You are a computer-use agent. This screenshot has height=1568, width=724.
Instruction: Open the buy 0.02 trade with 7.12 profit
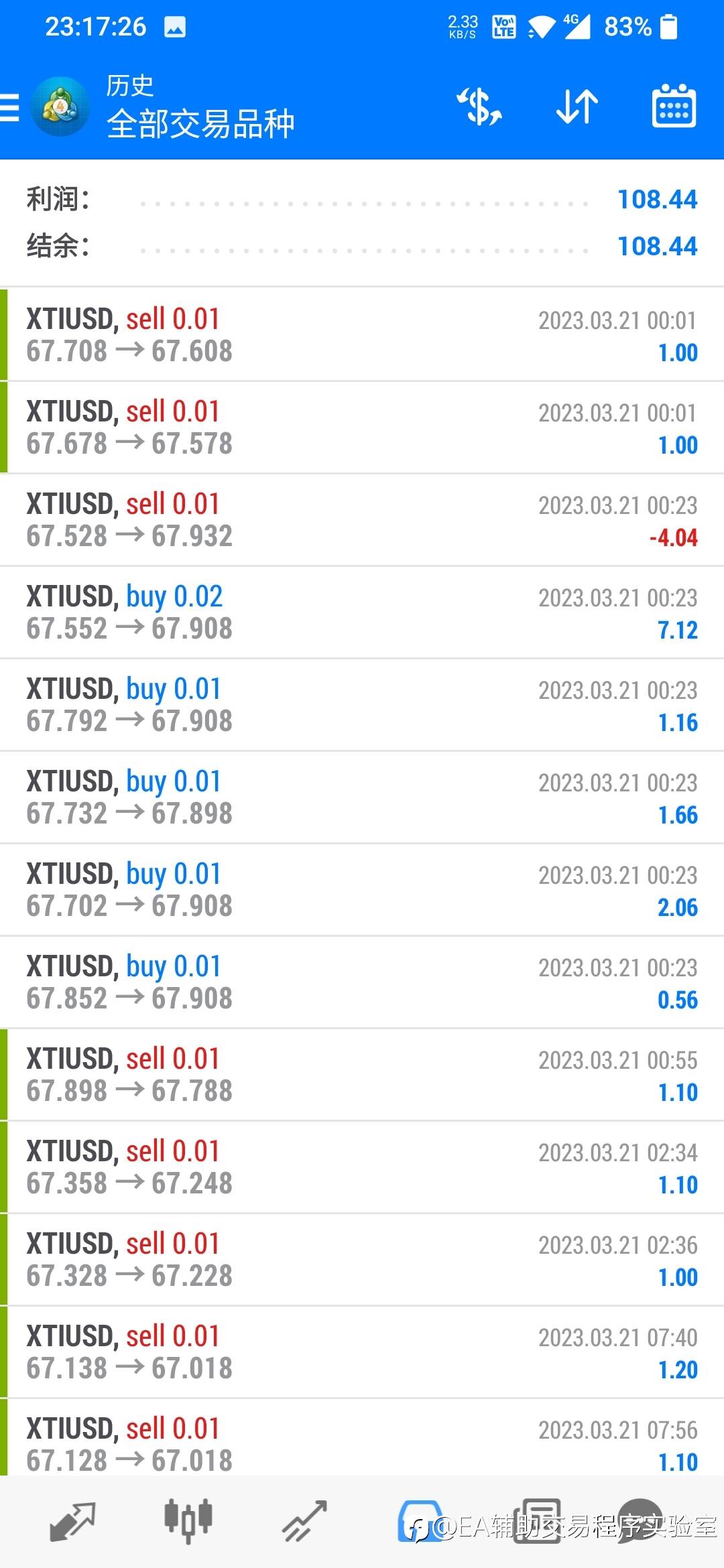click(362, 612)
